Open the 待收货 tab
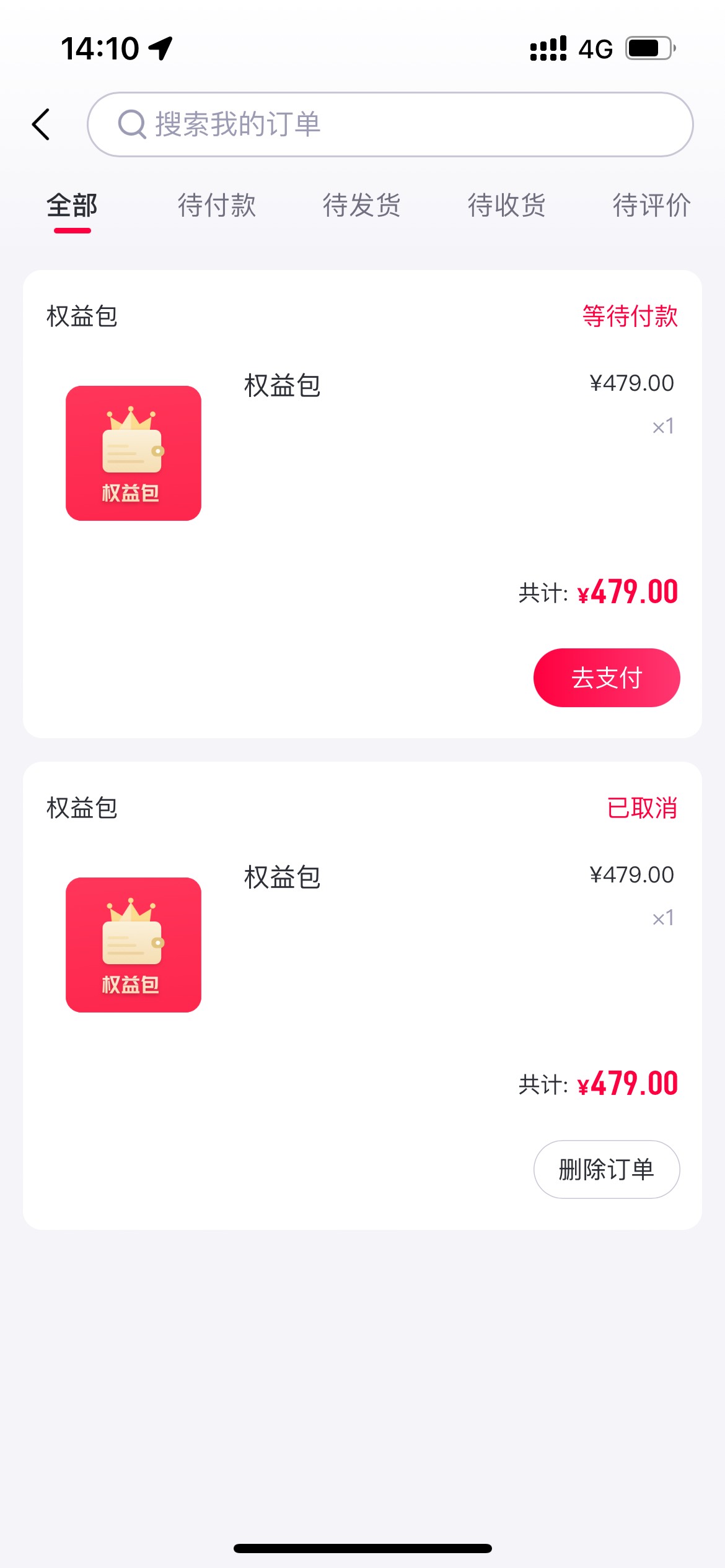The width and height of the screenshot is (725, 1568). tap(507, 206)
